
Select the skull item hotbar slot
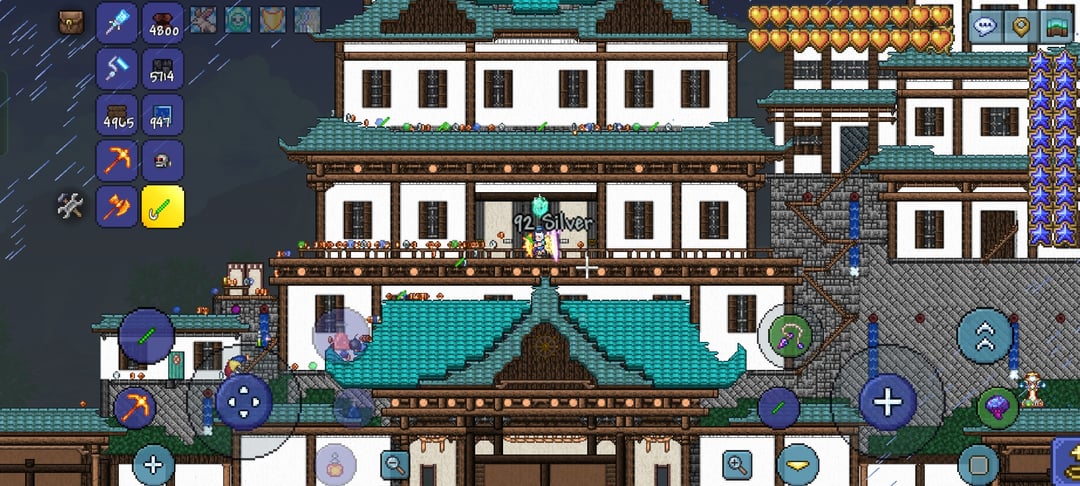(x=162, y=160)
